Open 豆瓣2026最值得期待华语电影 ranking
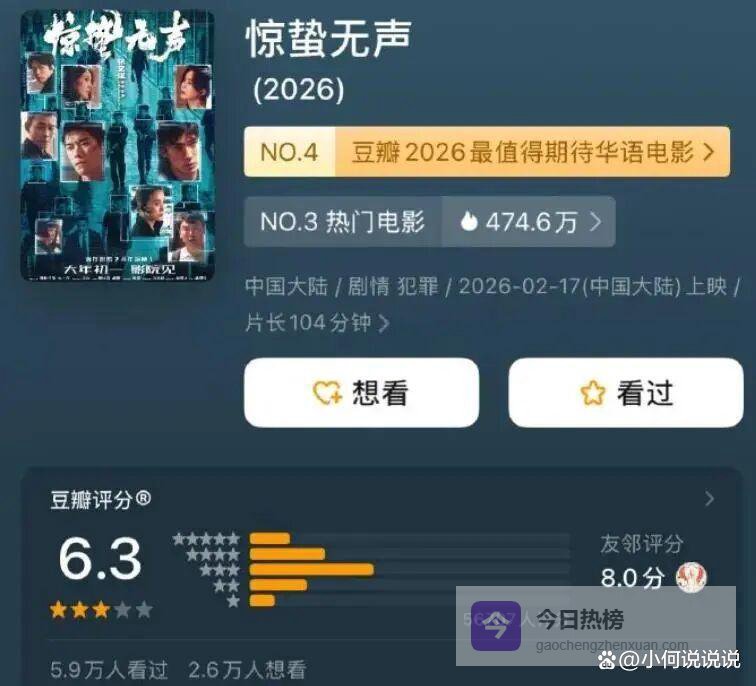 tap(487, 152)
